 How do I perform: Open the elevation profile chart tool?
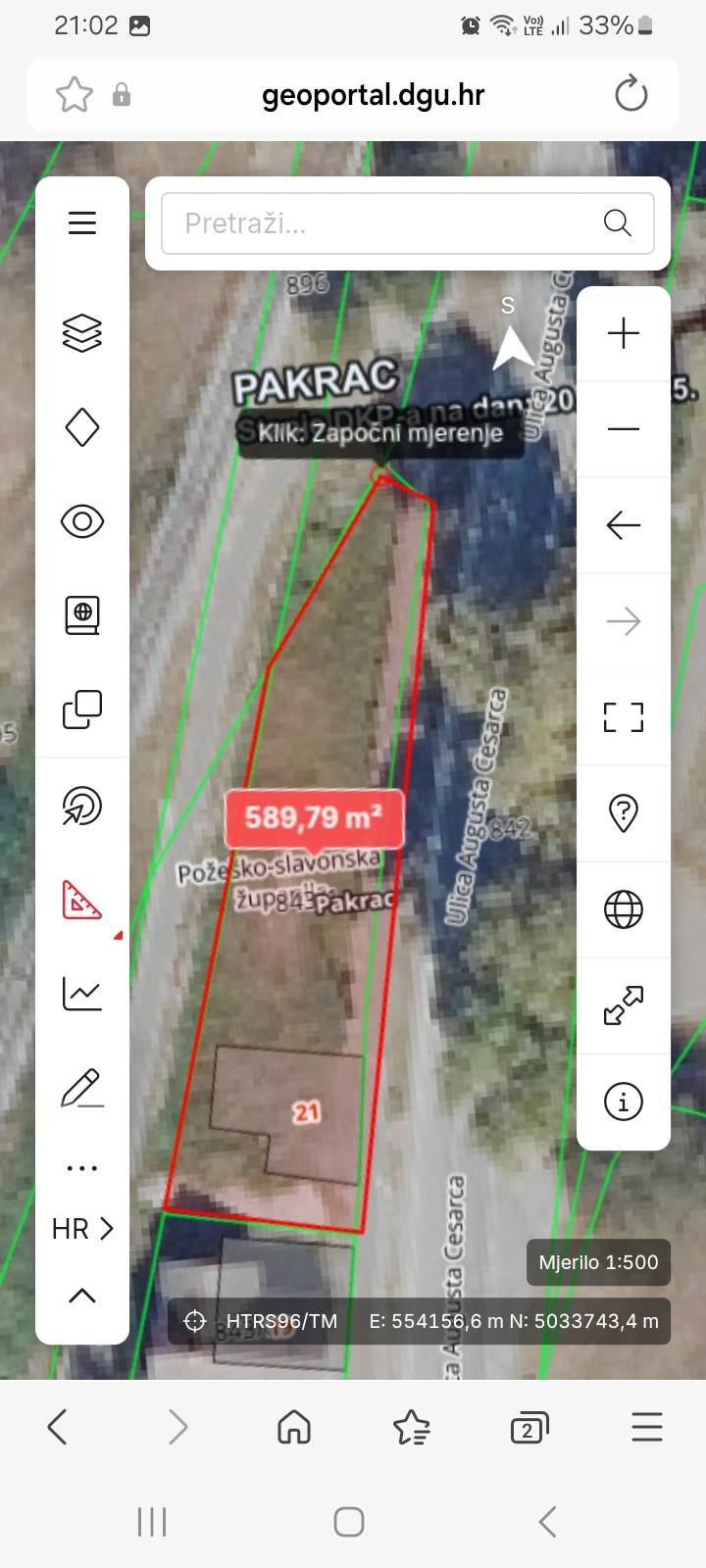click(x=82, y=994)
